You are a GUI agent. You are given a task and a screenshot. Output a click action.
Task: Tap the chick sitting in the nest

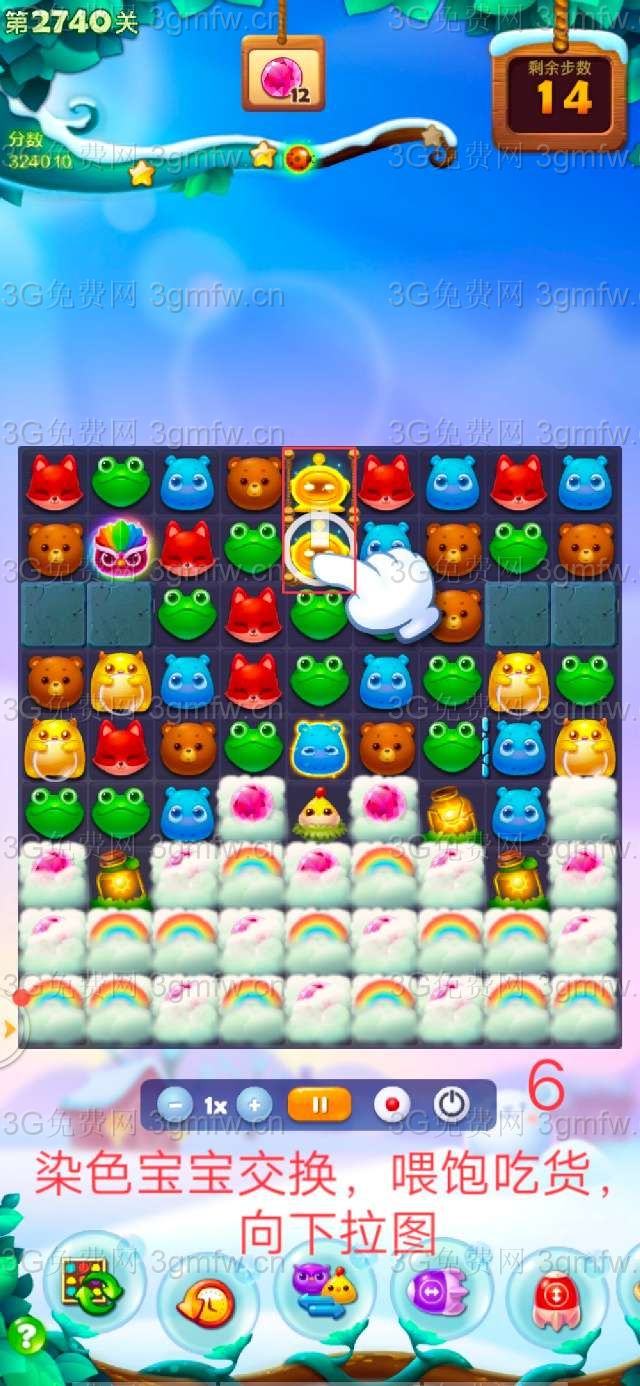[x=319, y=814]
